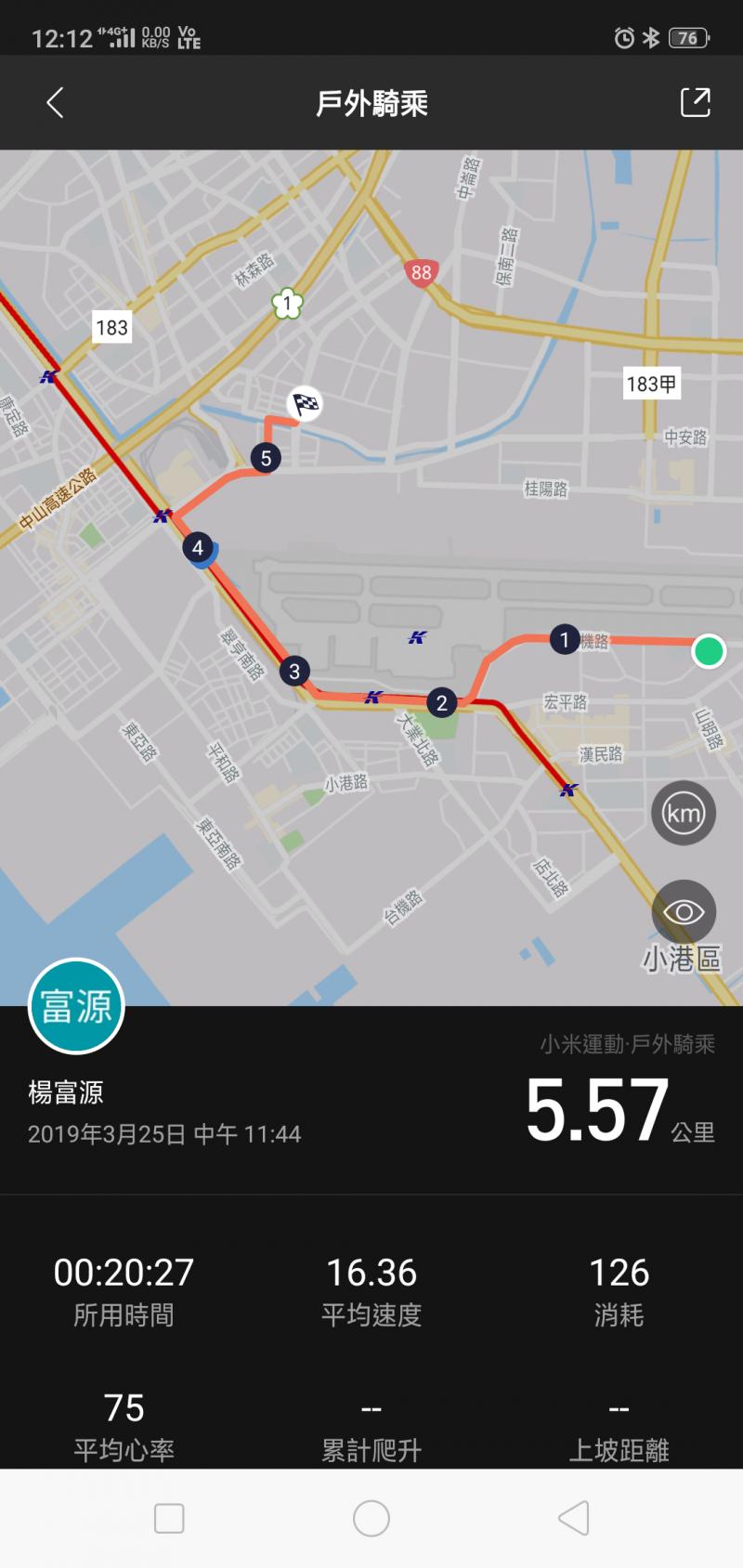
Task: Open the system recent apps view
Action: [169, 1519]
